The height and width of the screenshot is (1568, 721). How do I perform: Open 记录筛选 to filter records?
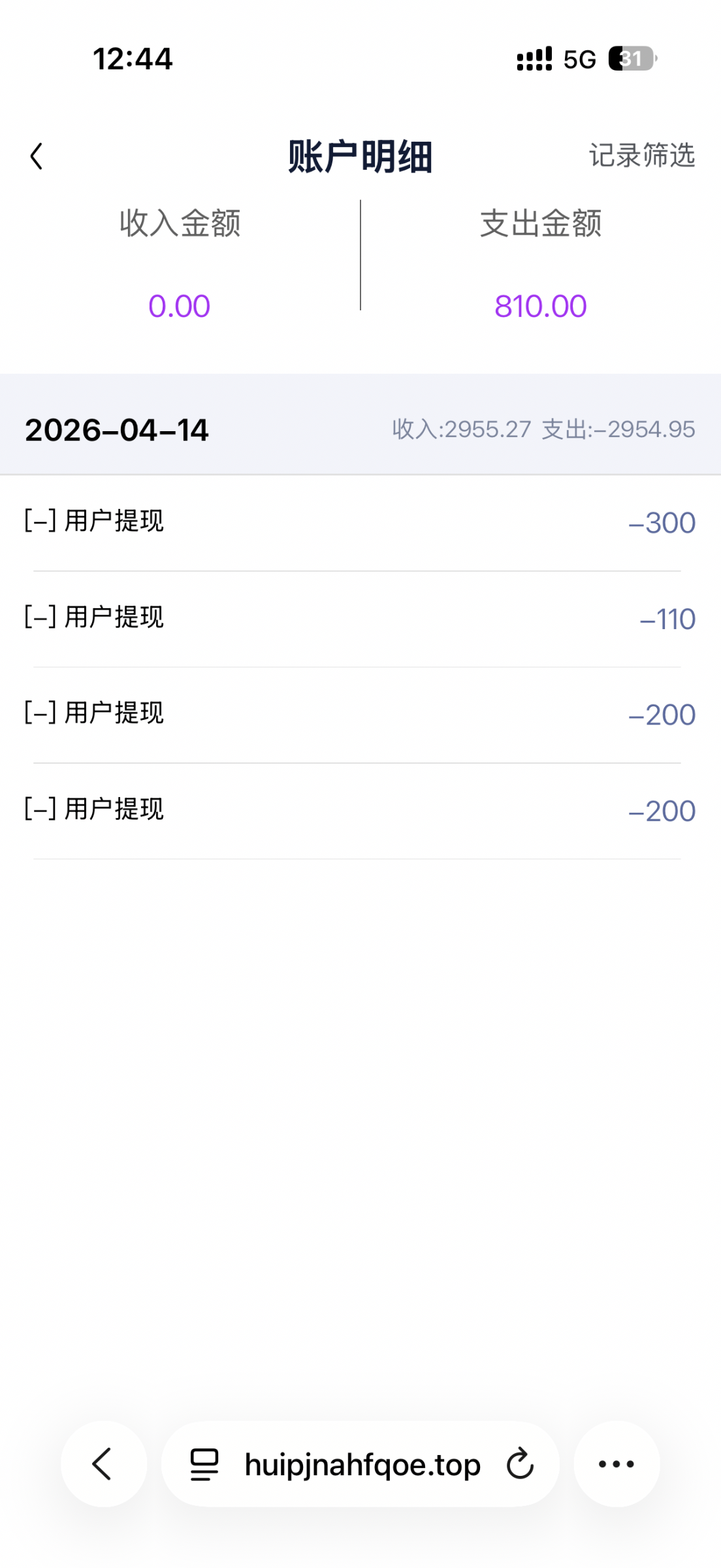pyautogui.click(x=641, y=156)
